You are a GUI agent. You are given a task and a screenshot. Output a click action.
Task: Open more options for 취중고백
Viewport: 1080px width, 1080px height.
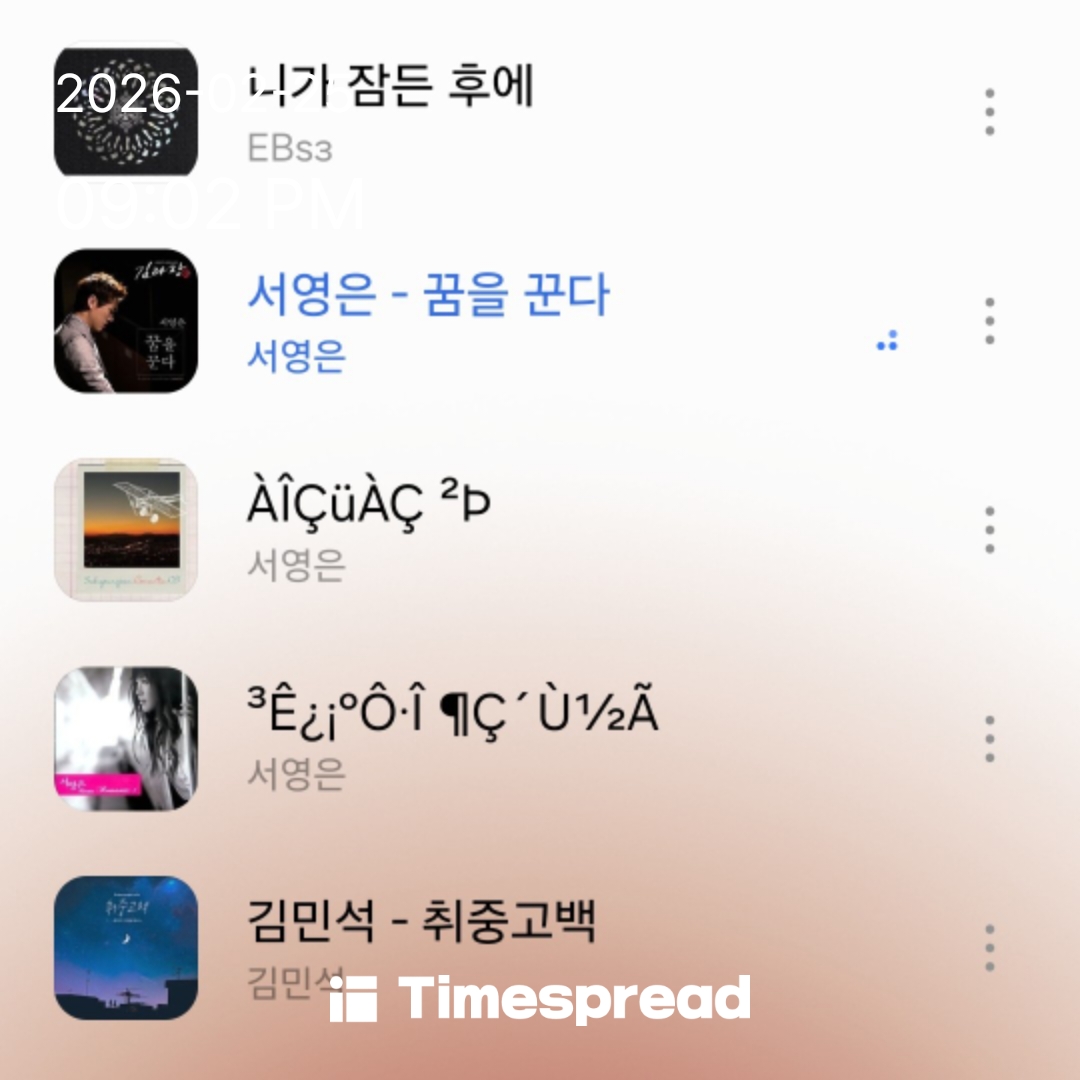[989, 948]
